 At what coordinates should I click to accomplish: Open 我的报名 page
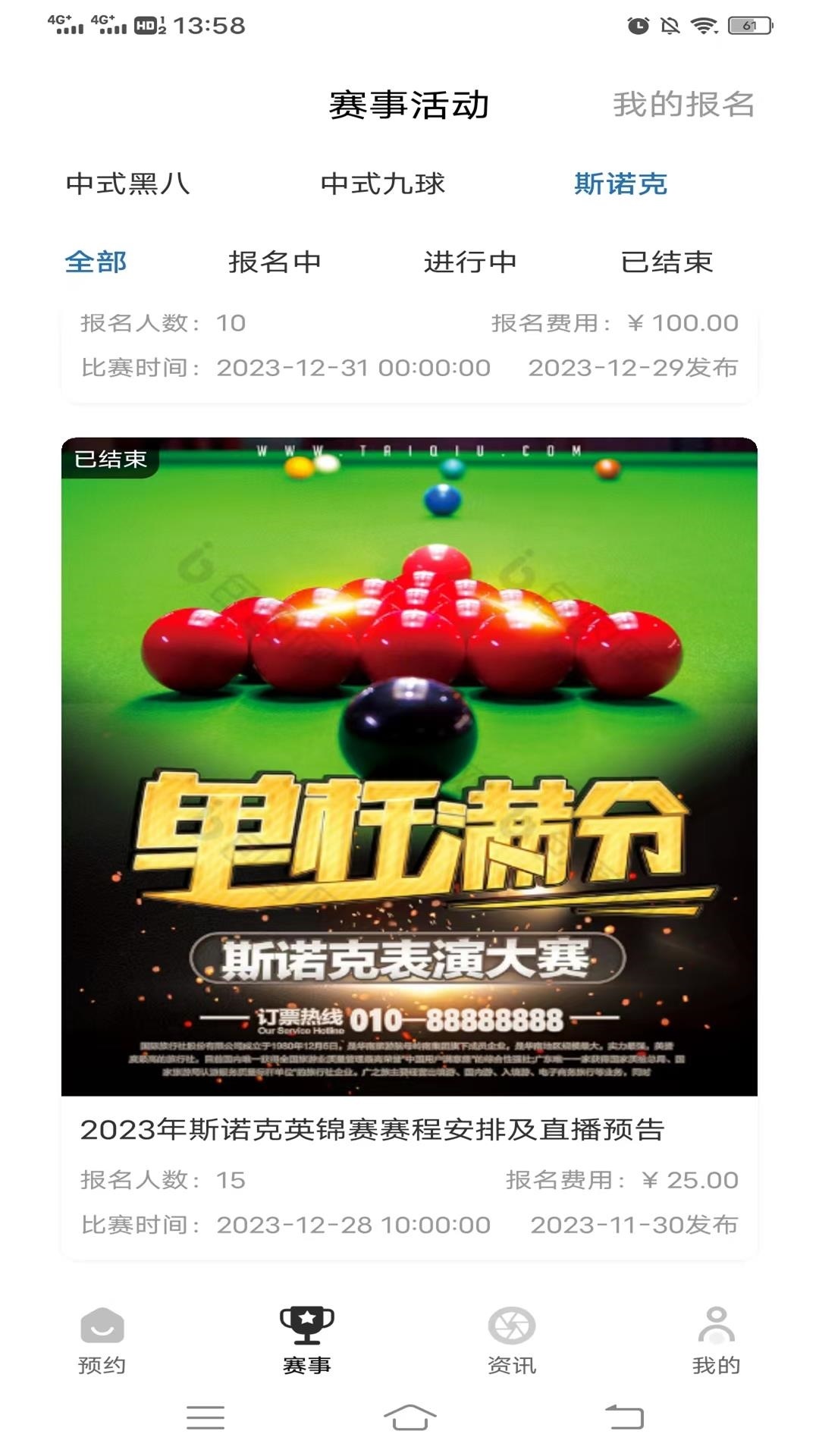[x=683, y=105]
